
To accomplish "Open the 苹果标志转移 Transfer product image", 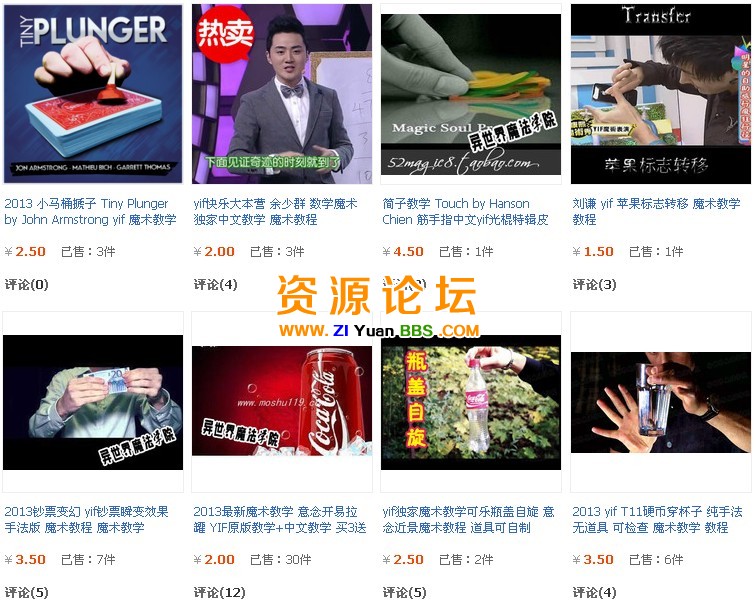I will (660, 94).
